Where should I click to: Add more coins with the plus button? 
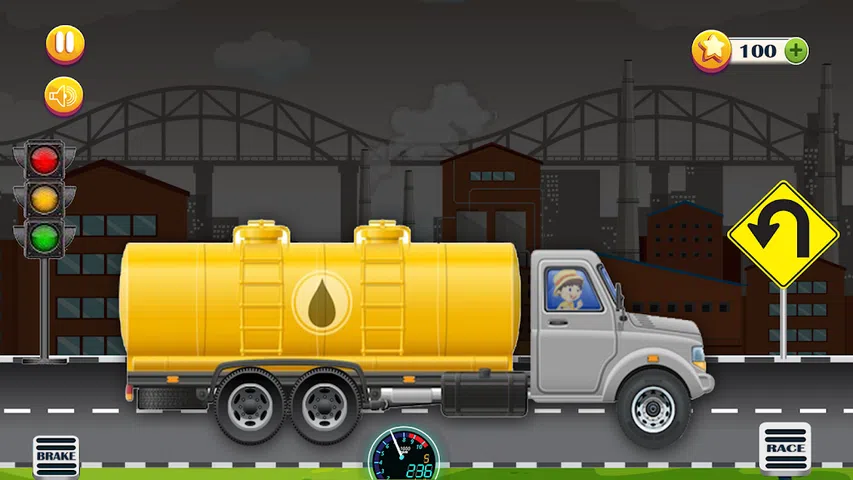coord(796,50)
